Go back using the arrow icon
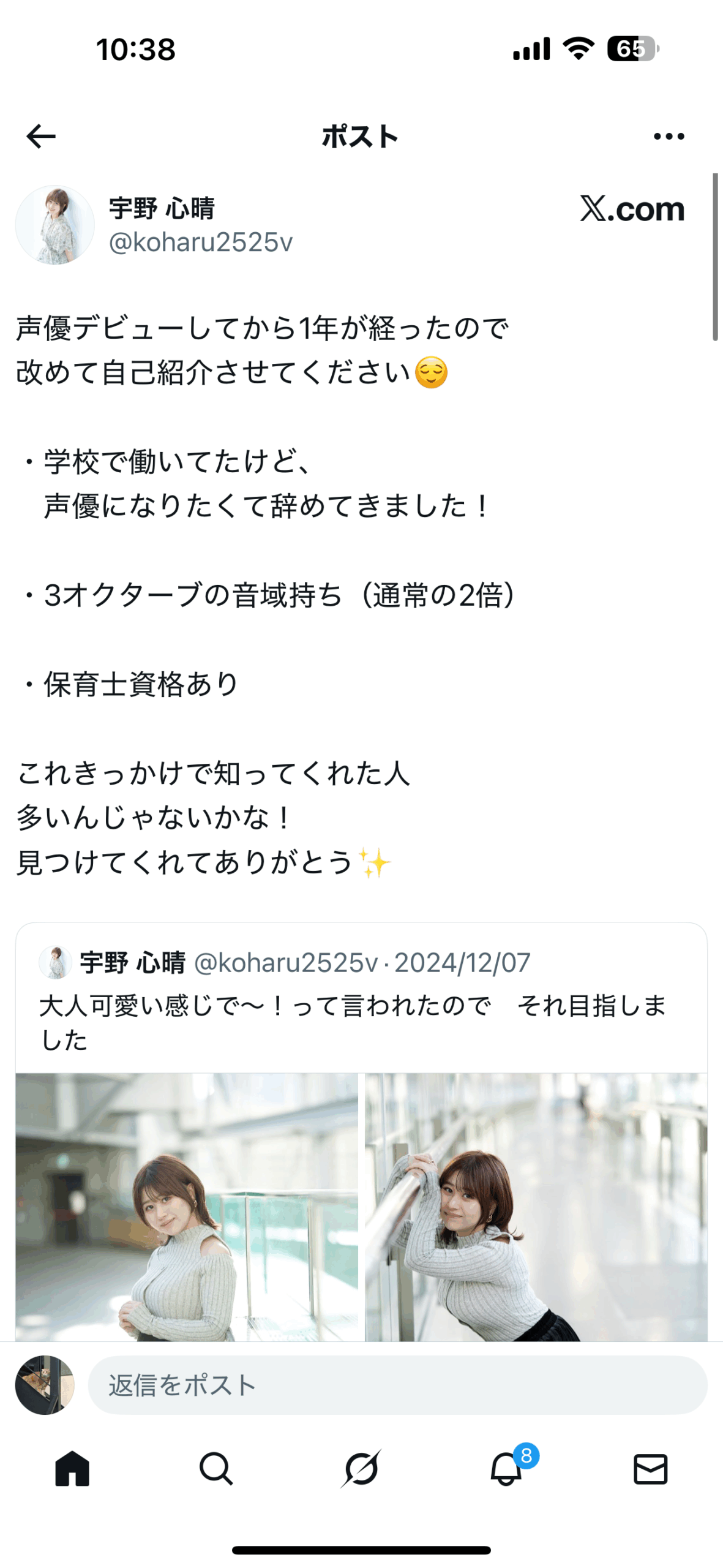The image size is (723, 1568). pos(41,136)
